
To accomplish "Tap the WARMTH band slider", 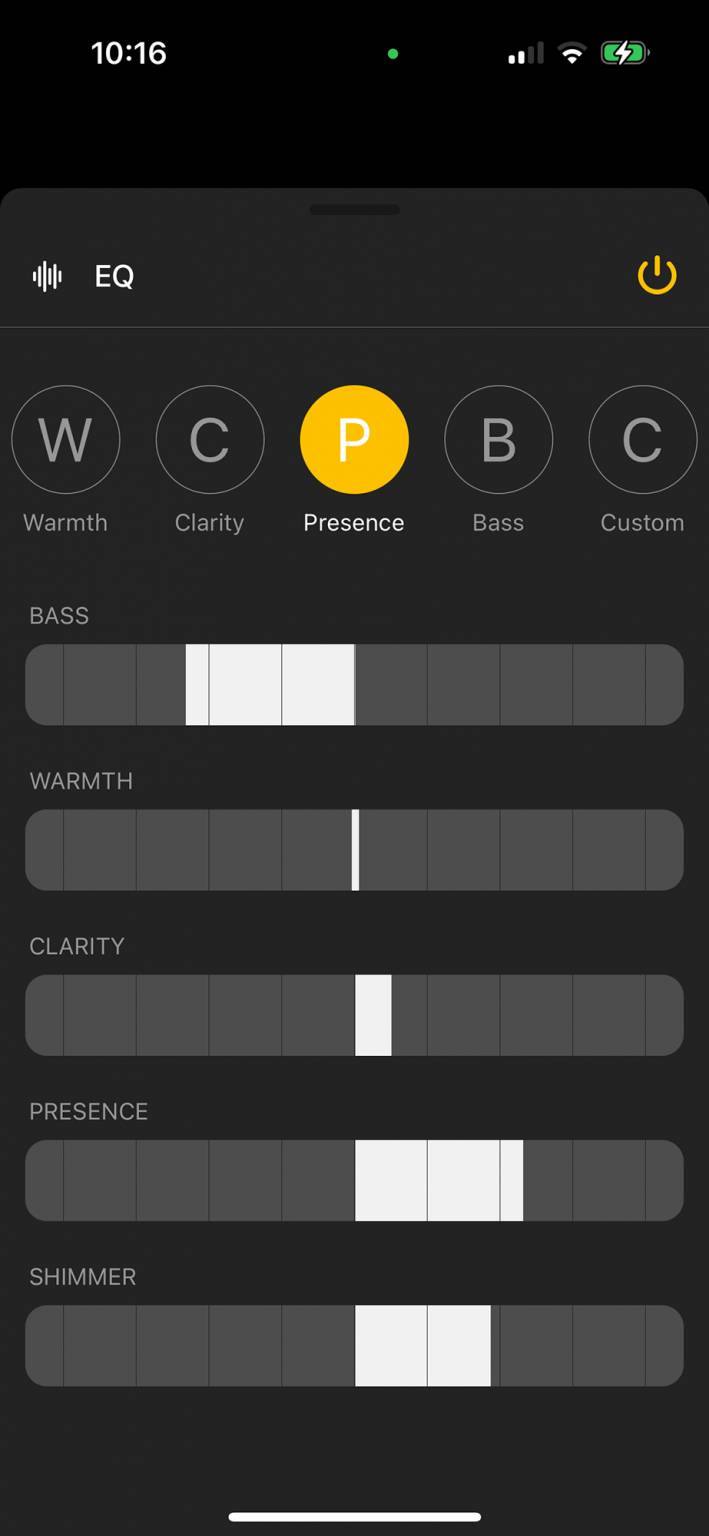I will click(354, 850).
